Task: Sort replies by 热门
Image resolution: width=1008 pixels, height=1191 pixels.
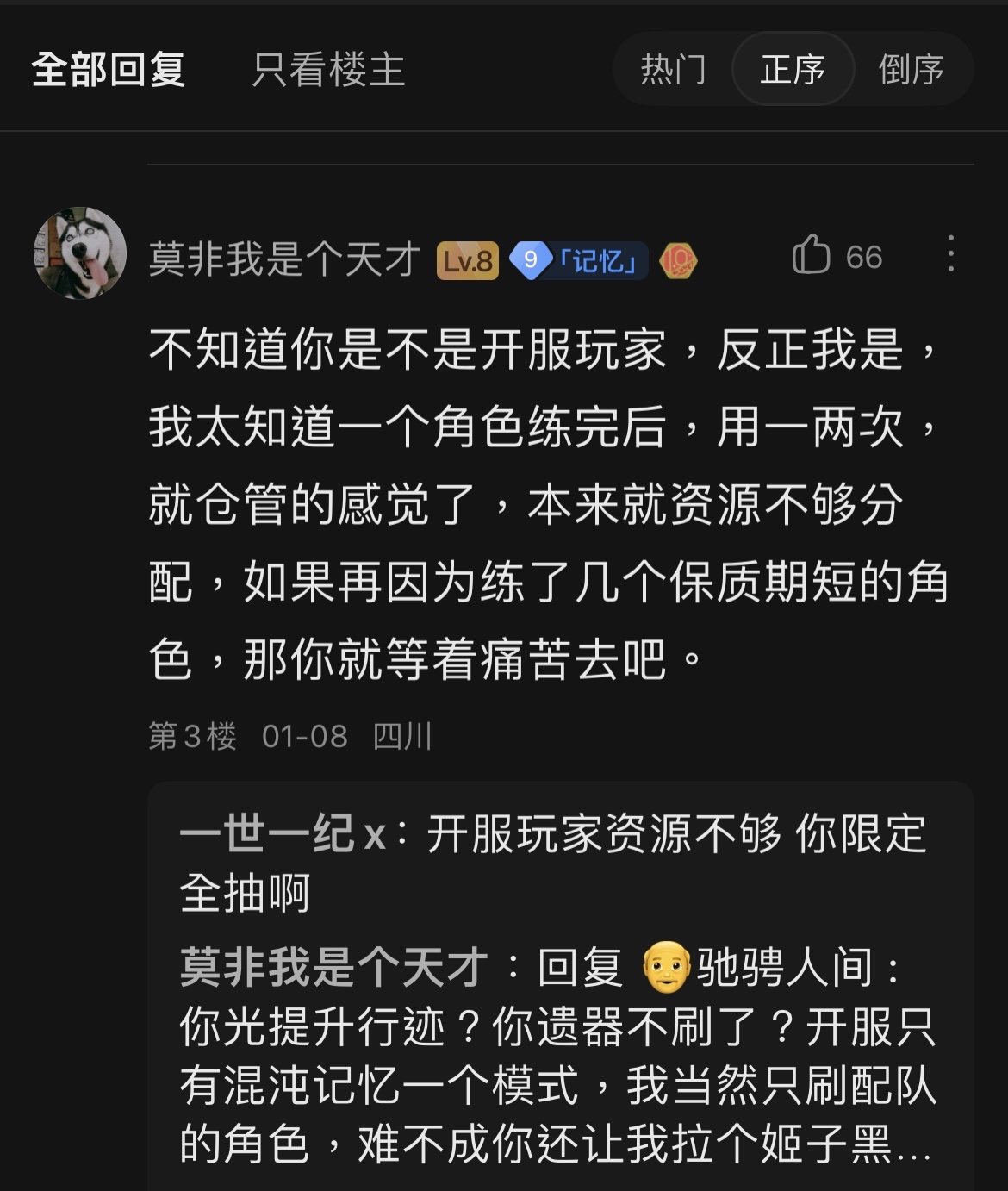Action: point(673,70)
